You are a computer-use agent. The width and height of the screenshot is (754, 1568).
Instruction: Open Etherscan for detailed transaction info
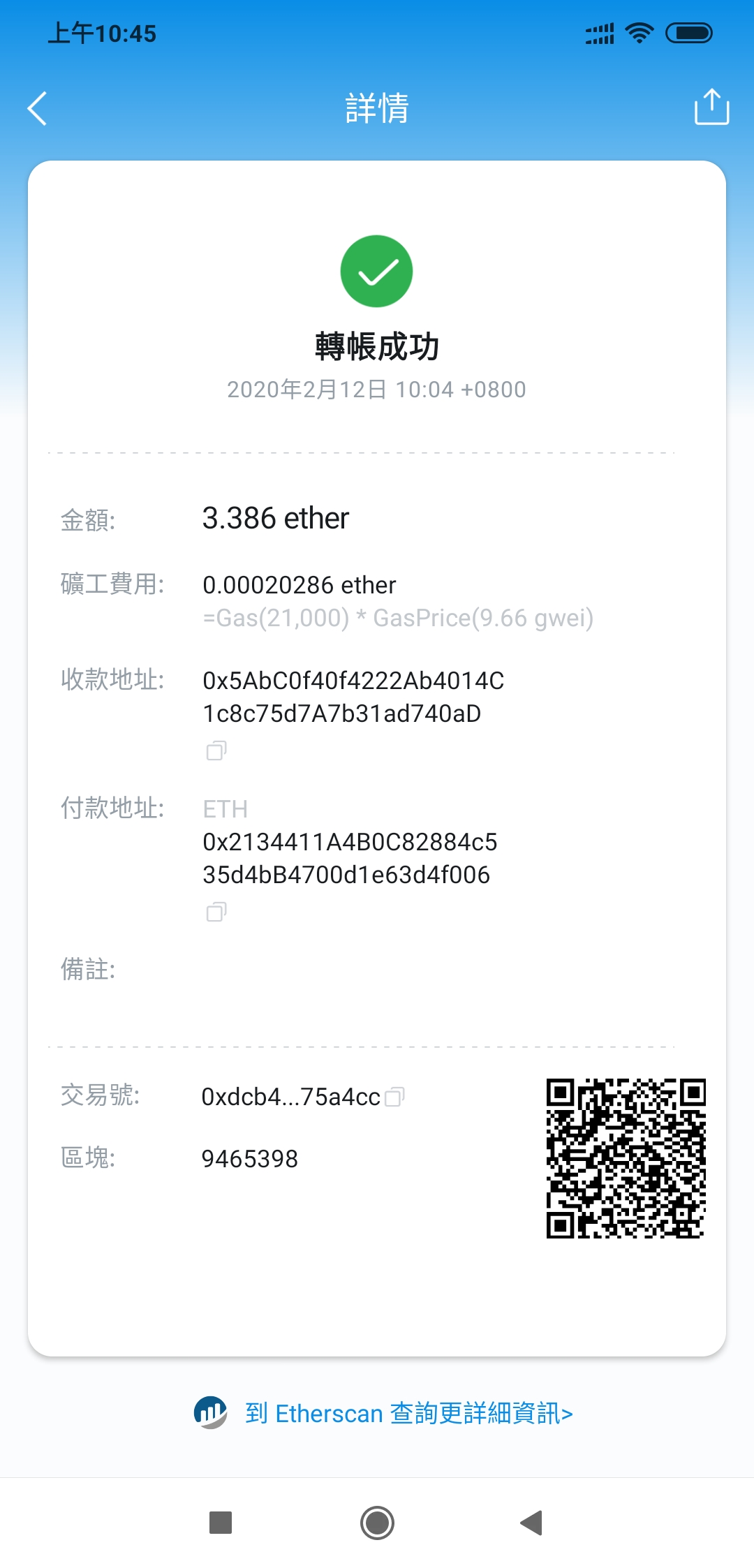407,1412
